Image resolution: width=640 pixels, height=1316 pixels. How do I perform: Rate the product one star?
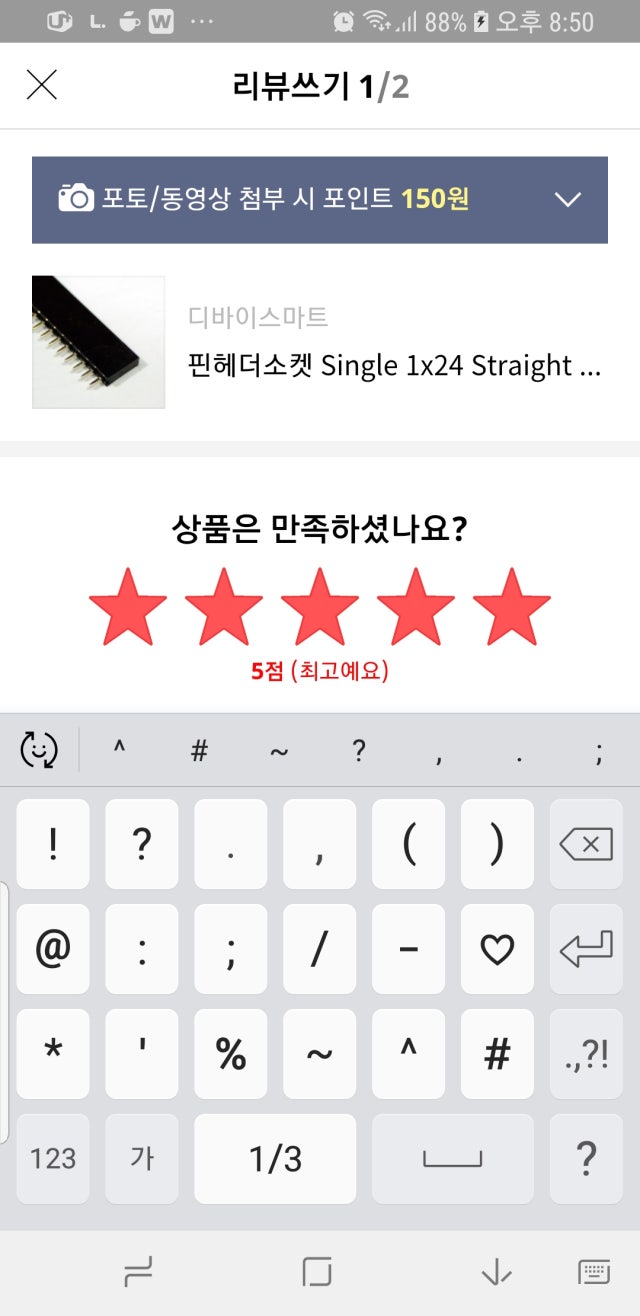click(x=127, y=608)
